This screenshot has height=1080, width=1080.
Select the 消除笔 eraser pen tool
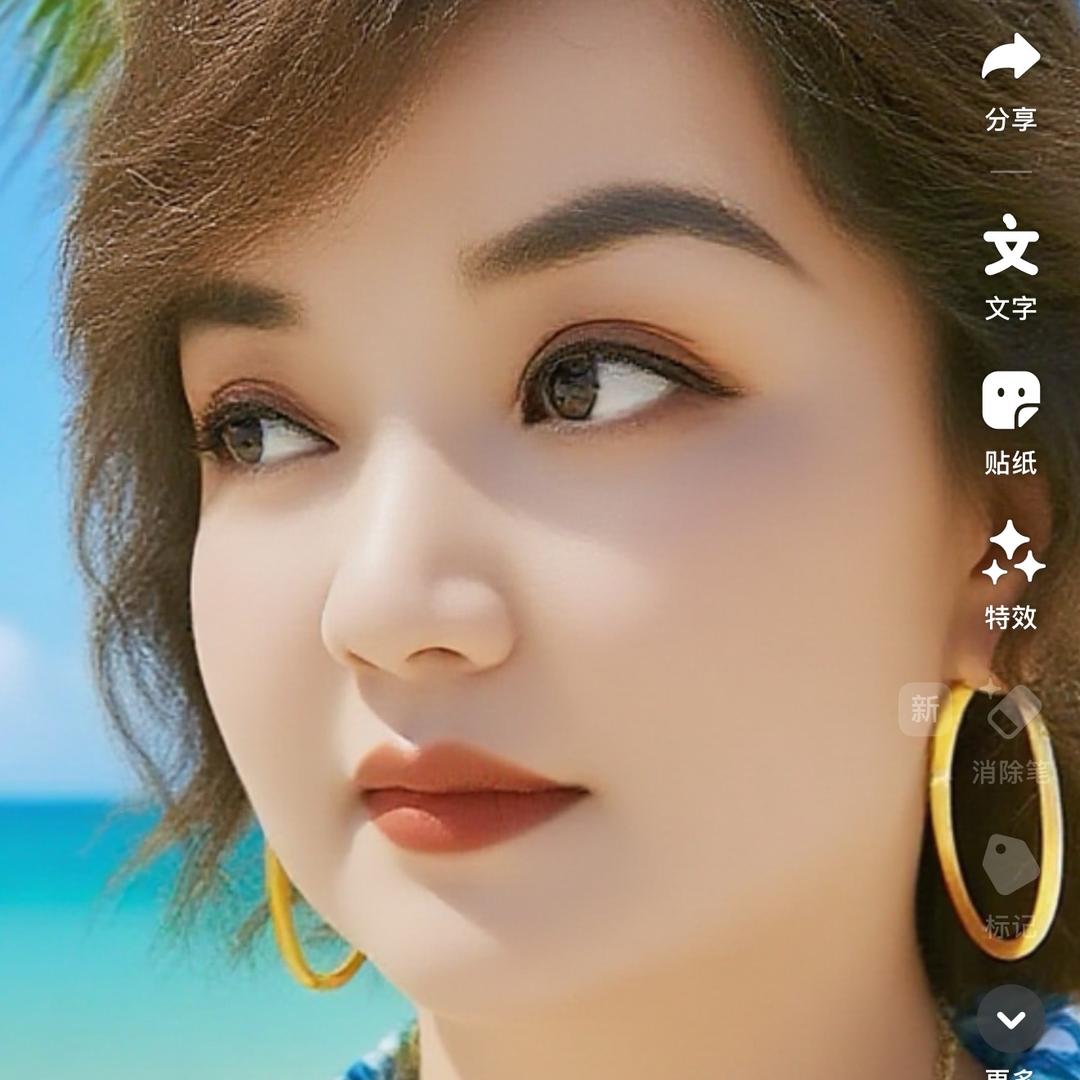(1012, 712)
